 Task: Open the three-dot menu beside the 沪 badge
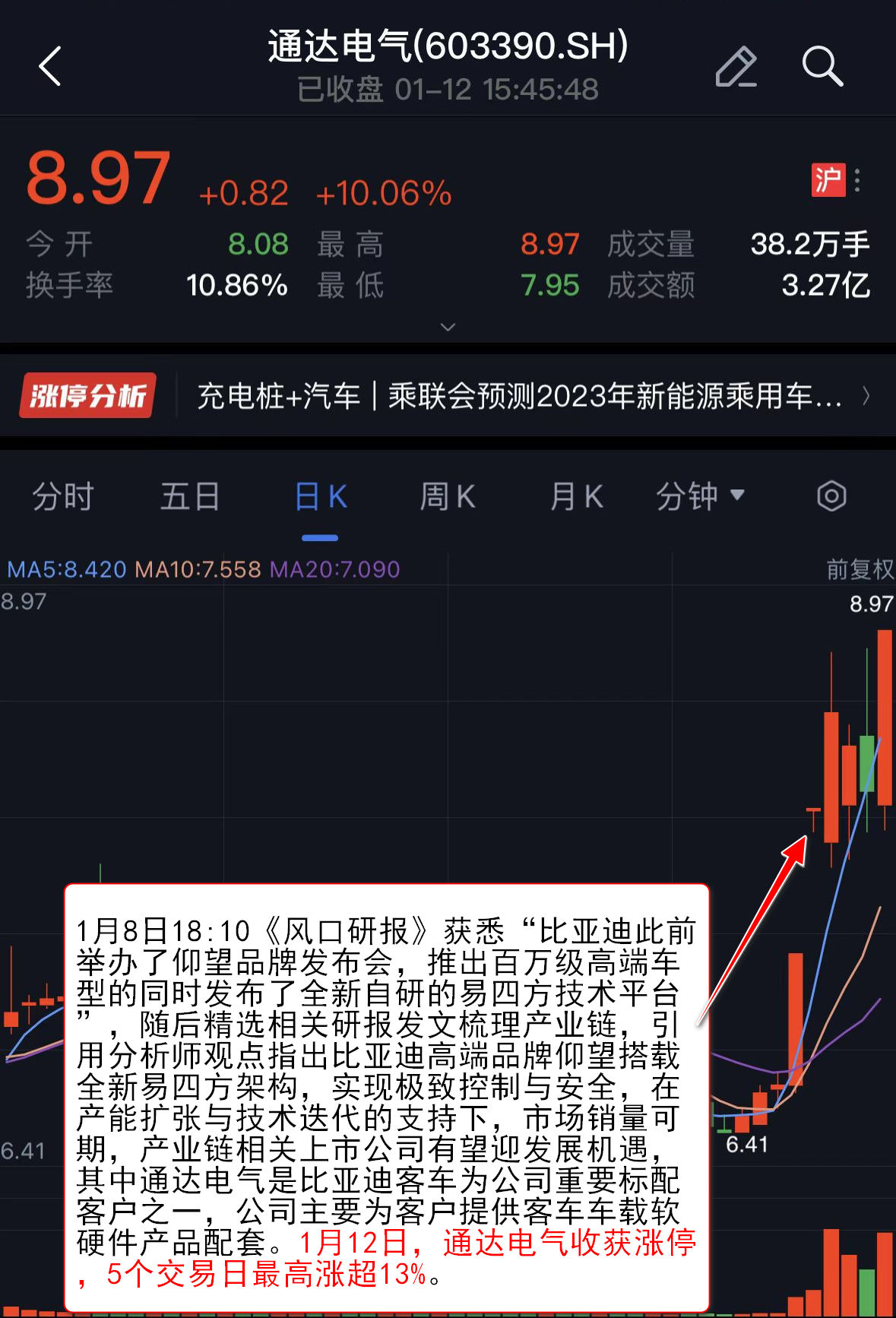click(x=857, y=180)
